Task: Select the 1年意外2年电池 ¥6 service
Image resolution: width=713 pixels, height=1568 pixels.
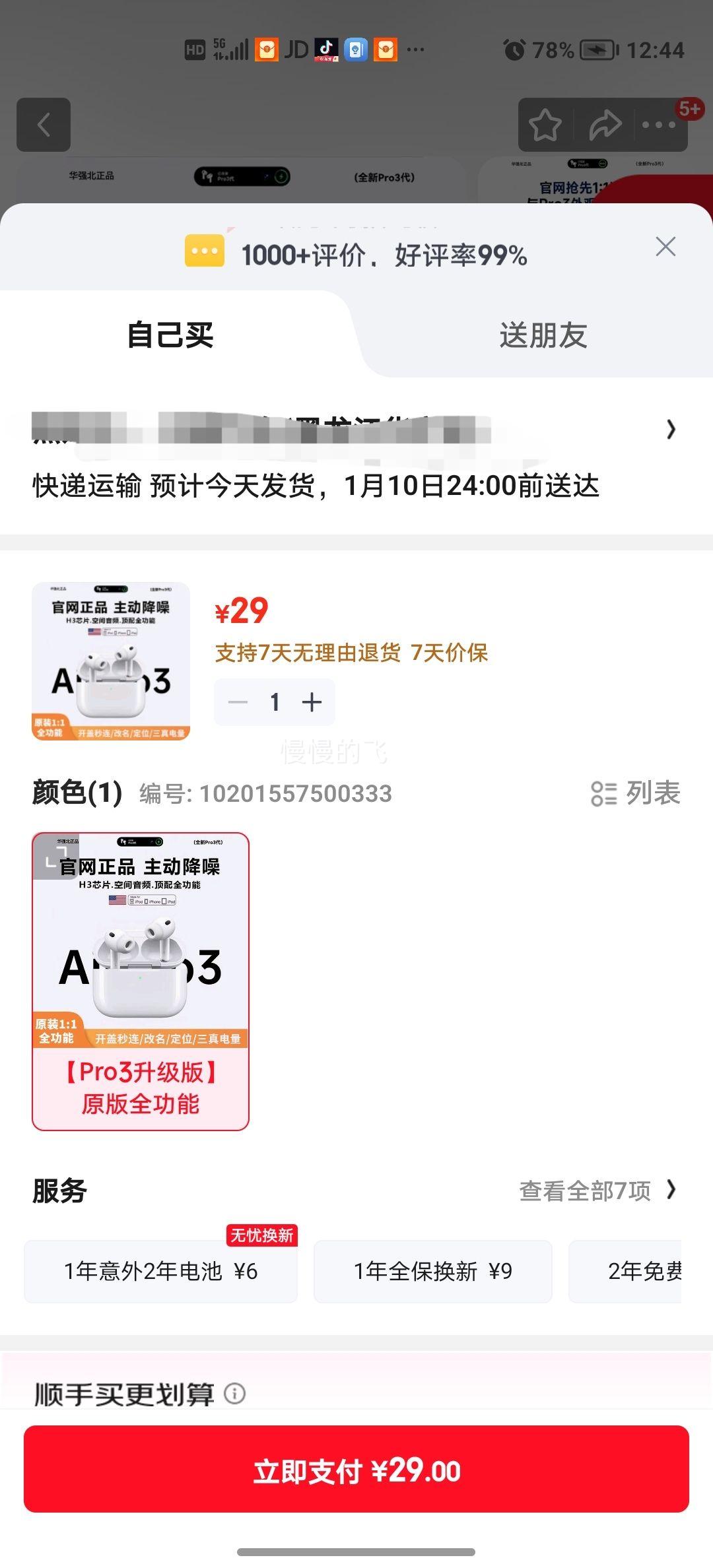Action: (x=160, y=1270)
